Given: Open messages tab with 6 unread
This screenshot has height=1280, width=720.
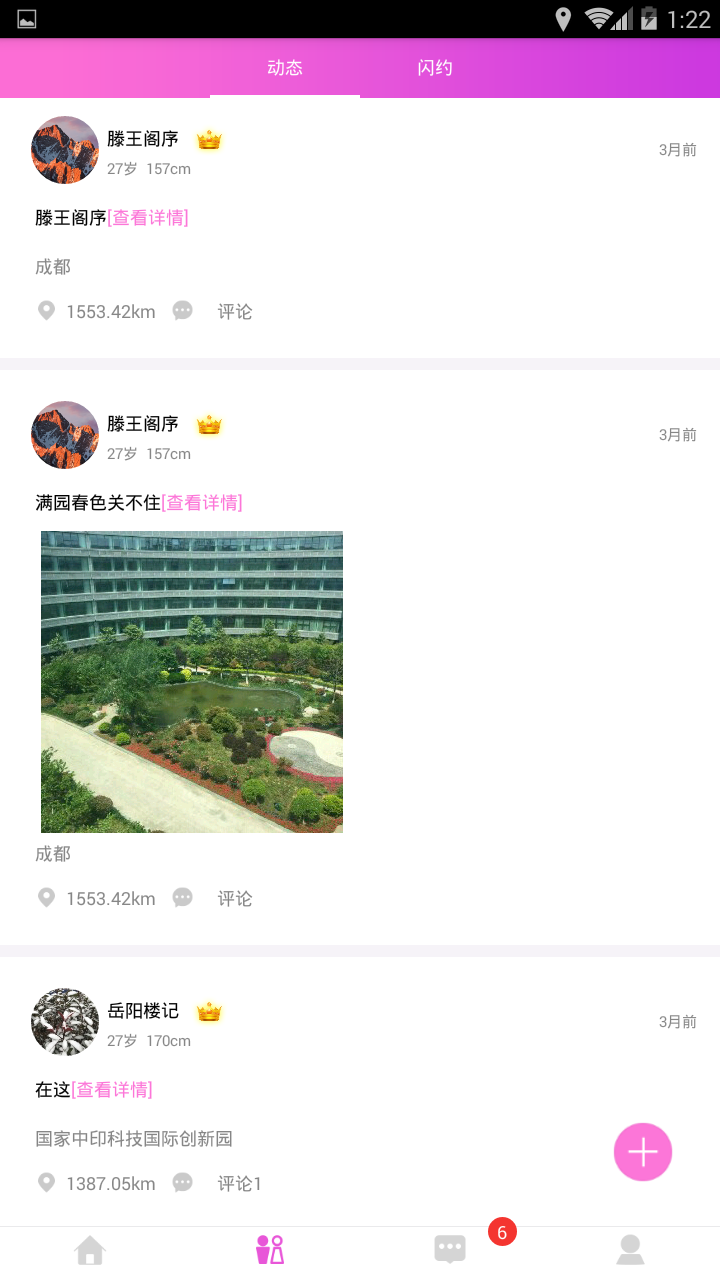Looking at the screenshot, I should pos(450,1250).
